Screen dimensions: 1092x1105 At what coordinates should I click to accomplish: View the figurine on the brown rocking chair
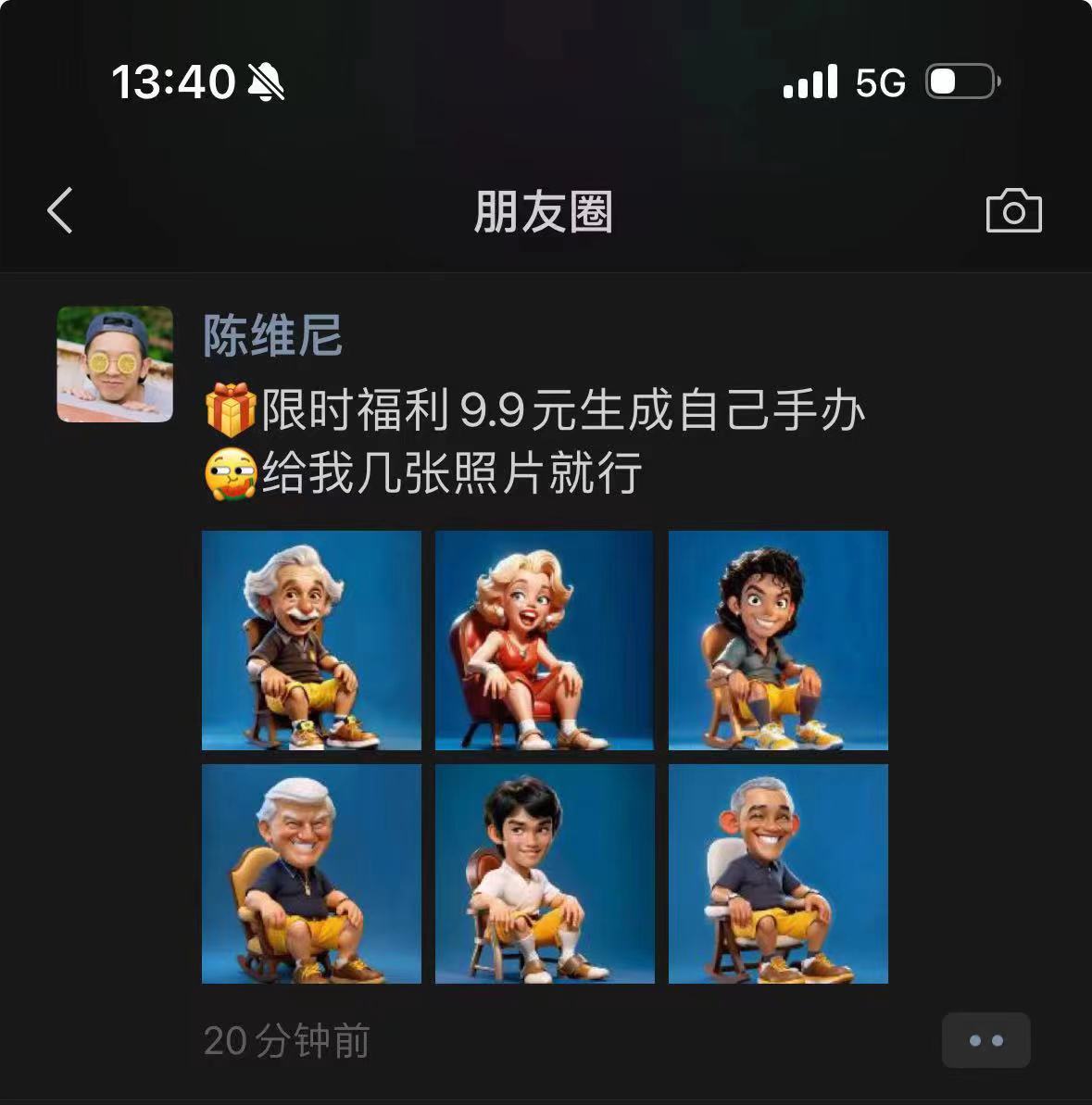click(x=311, y=873)
